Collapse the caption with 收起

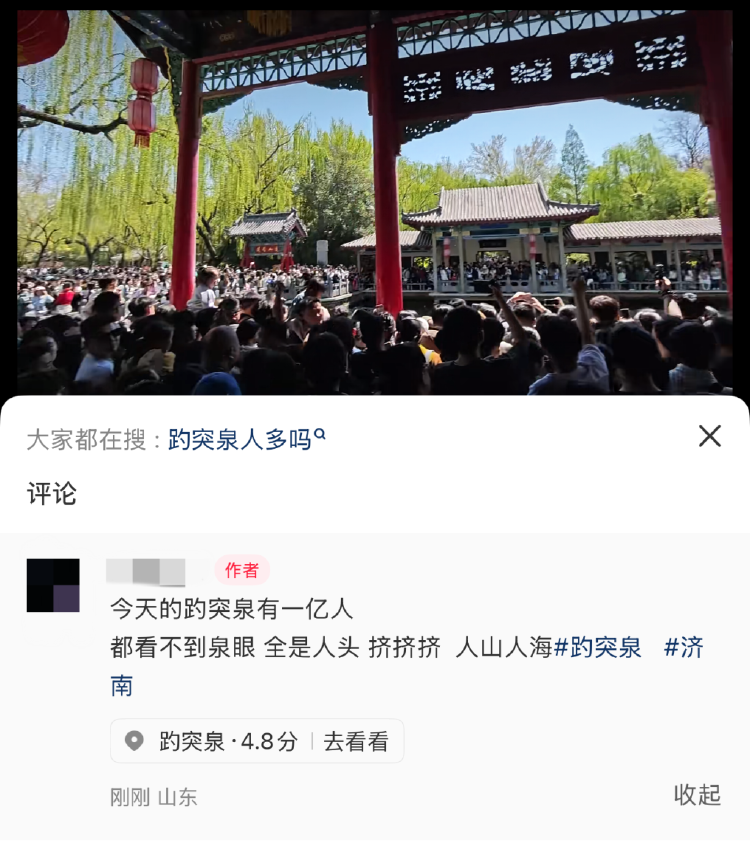(x=697, y=795)
